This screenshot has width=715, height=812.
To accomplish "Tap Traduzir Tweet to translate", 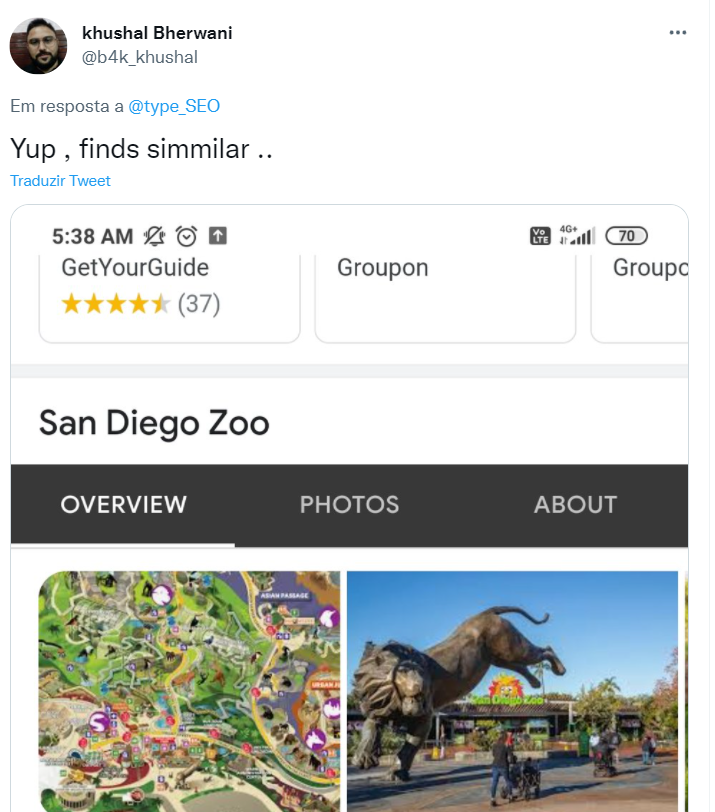I will tap(60, 181).
